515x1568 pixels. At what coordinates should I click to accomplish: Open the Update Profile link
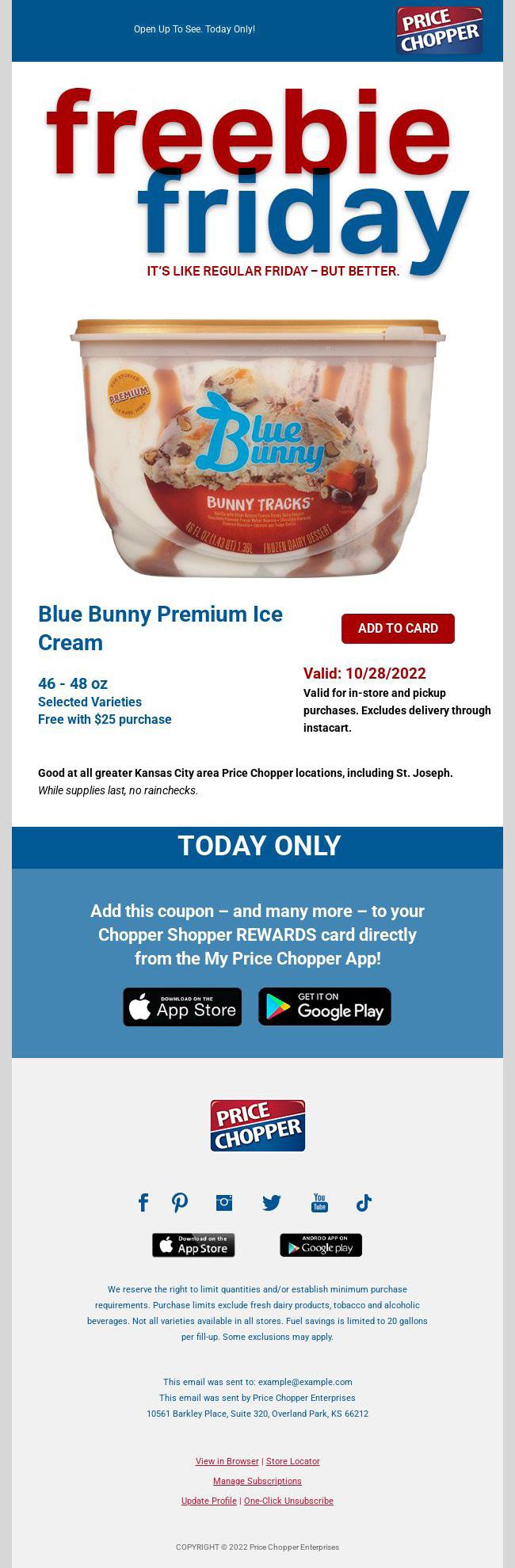pyautogui.click(x=209, y=1501)
